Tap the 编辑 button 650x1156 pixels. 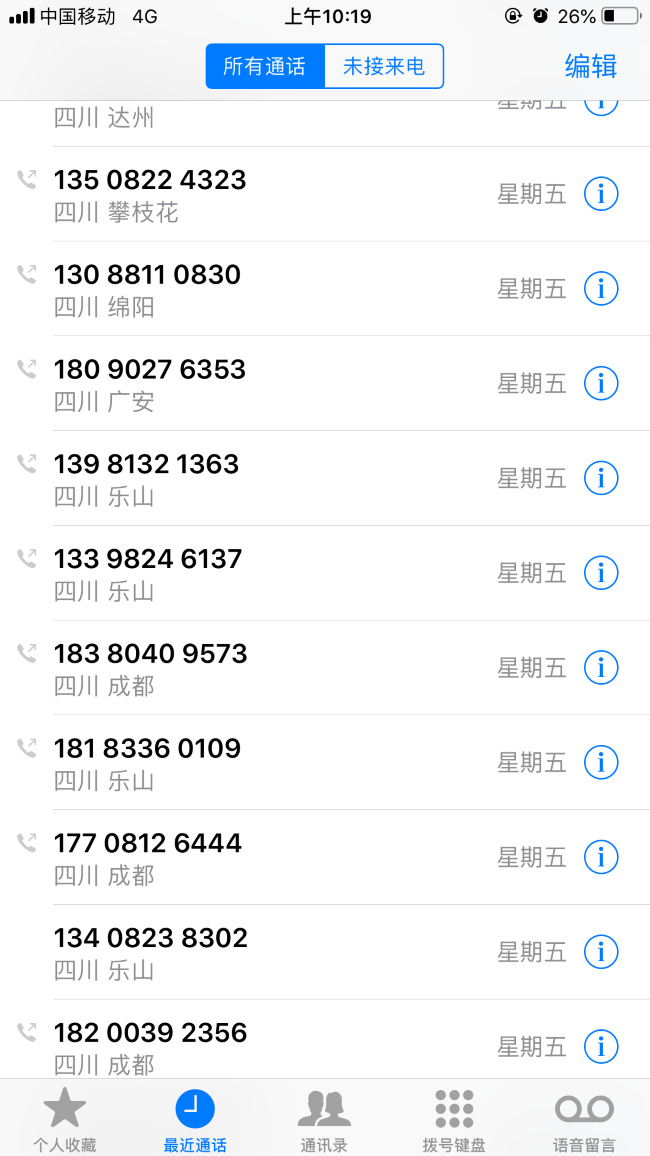coord(590,66)
